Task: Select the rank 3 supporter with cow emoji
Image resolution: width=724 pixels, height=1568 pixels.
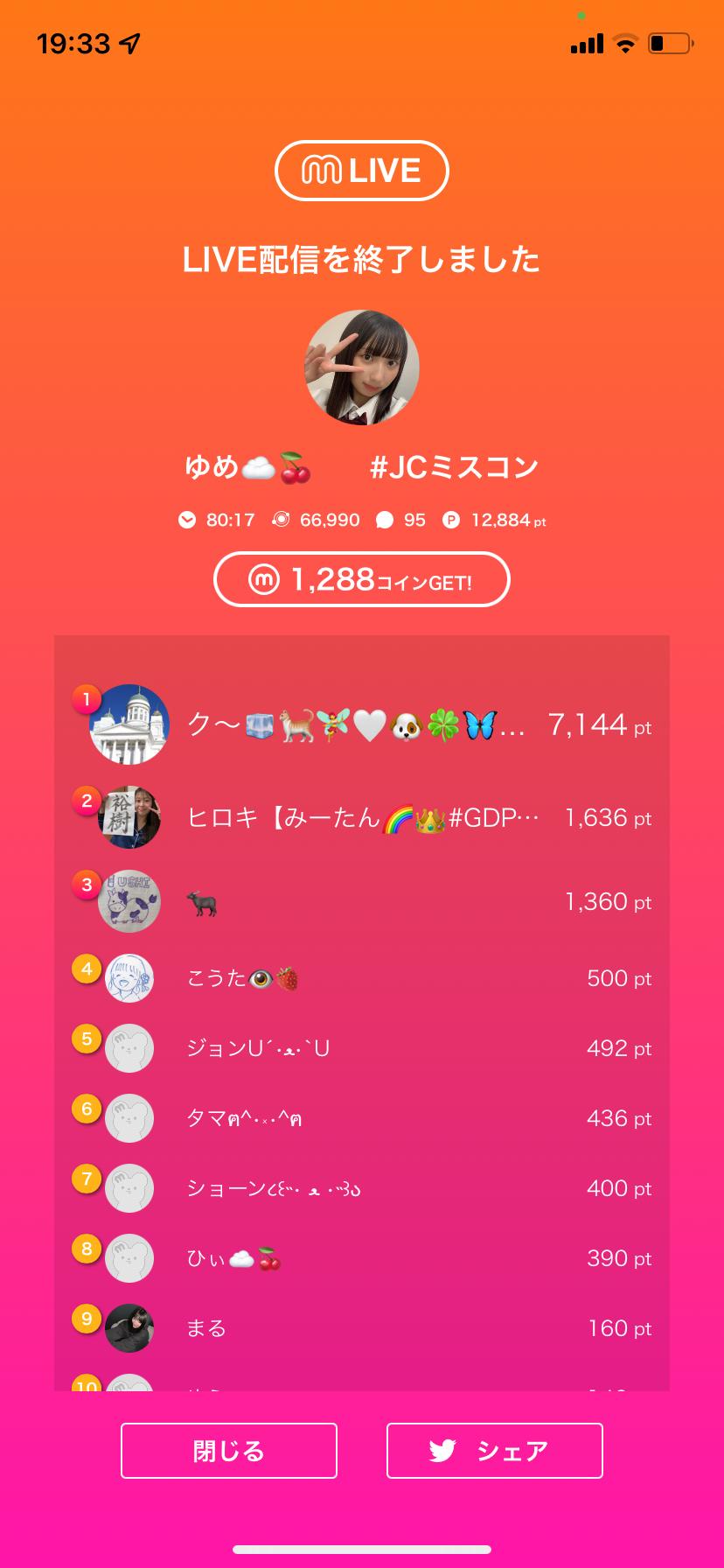Action: (x=362, y=902)
